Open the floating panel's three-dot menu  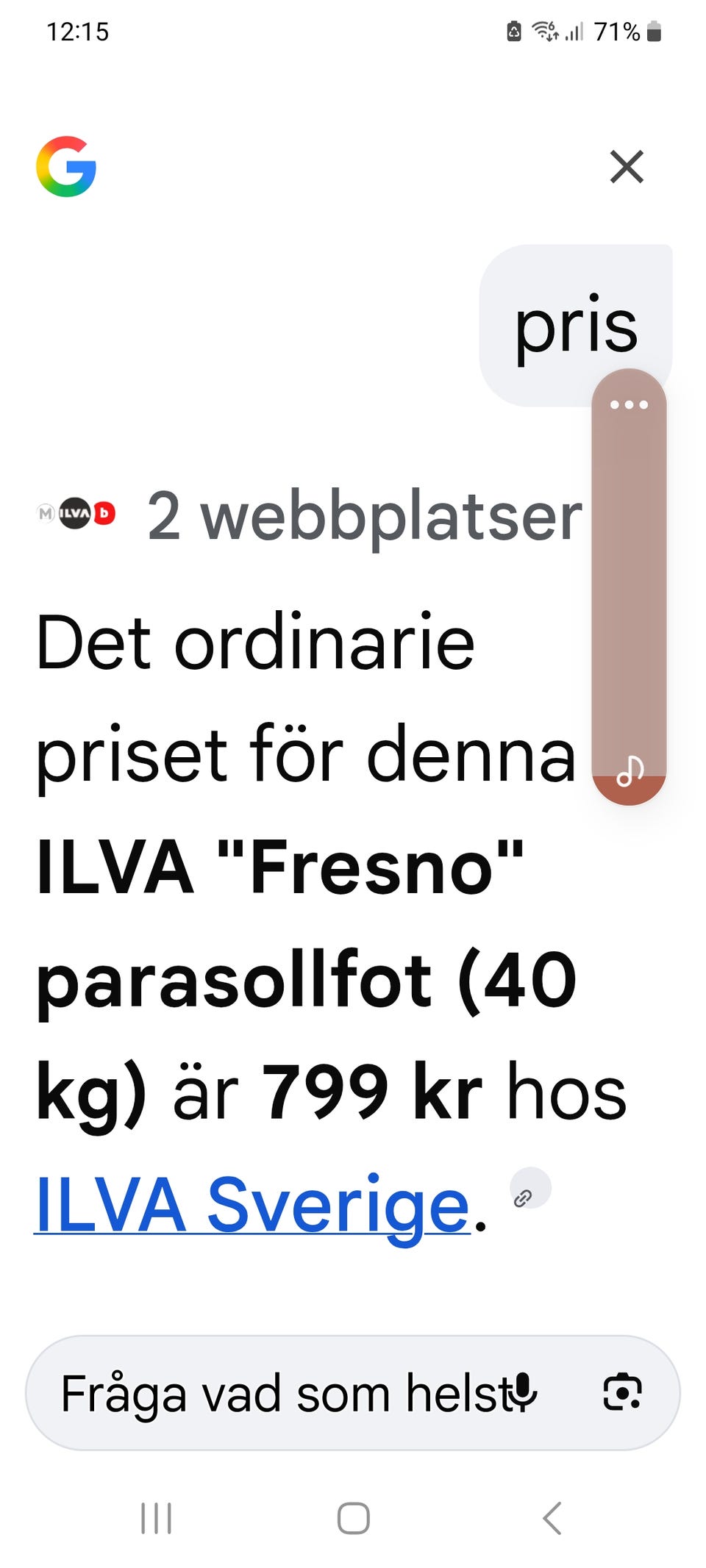point(629,404)
